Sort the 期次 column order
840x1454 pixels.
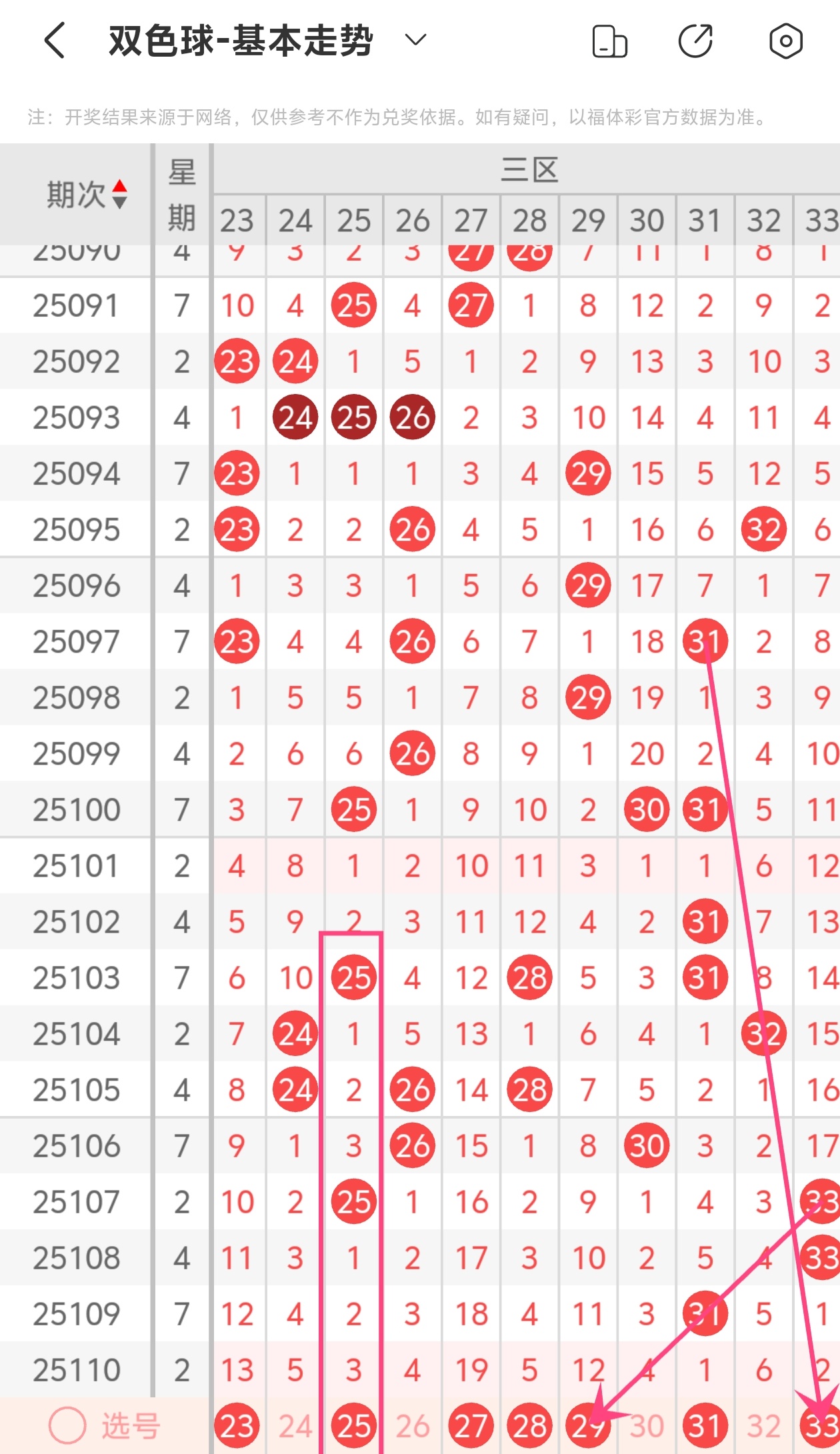119,194
